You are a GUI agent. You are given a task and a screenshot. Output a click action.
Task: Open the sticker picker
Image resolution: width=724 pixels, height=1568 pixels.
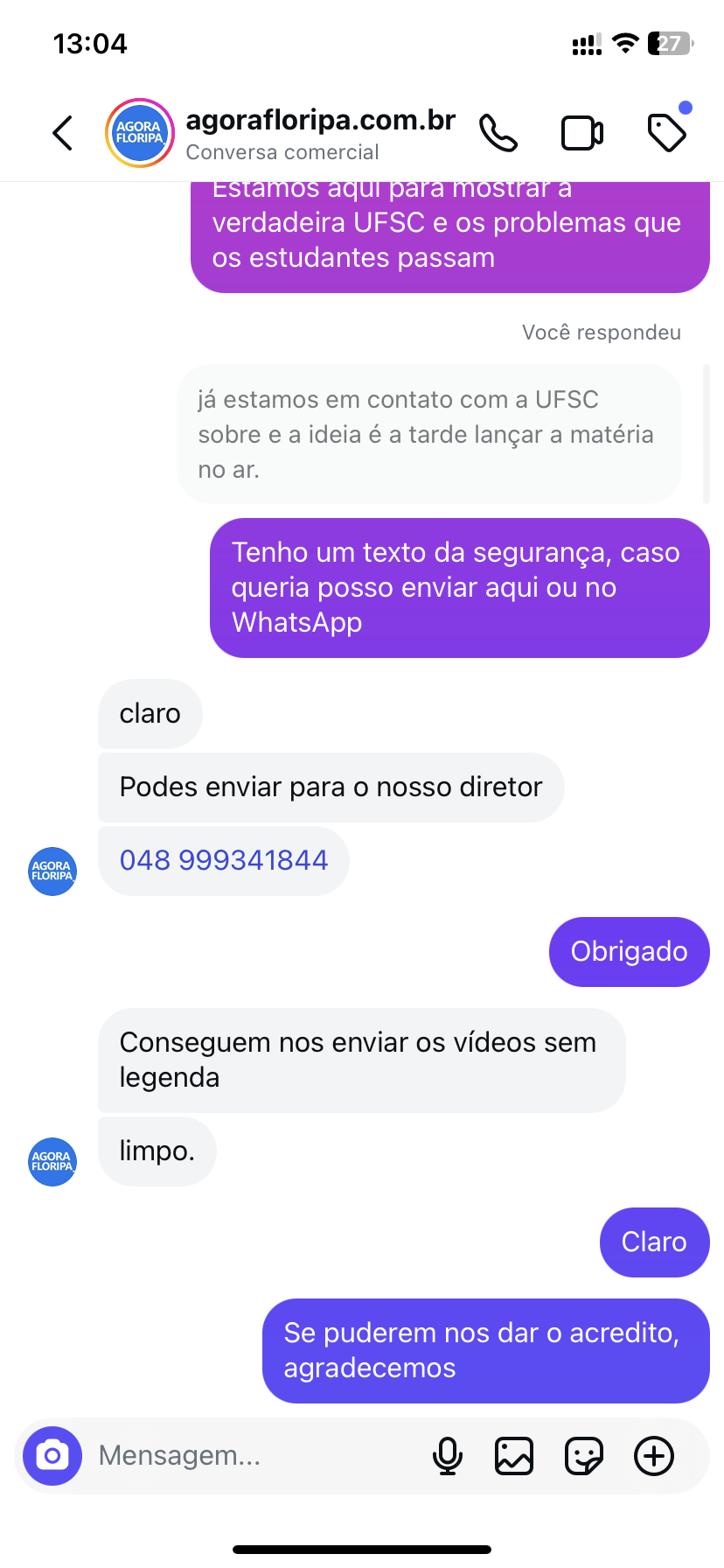(583, 1456)
